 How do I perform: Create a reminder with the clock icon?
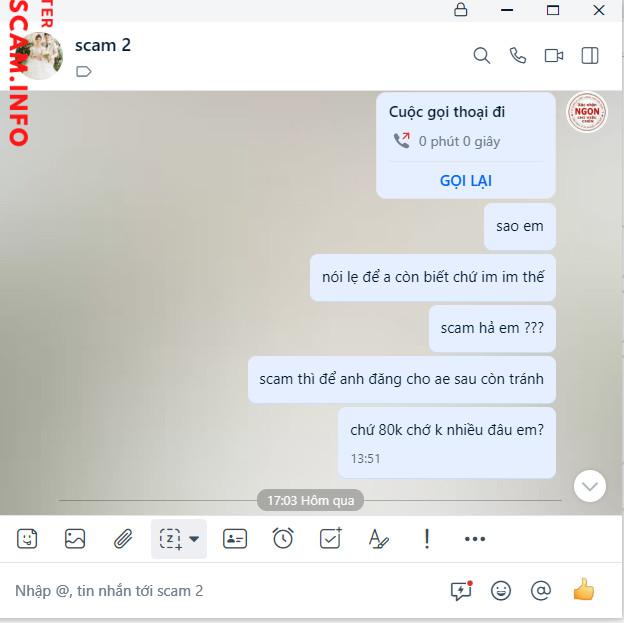(x=283, y=539)
